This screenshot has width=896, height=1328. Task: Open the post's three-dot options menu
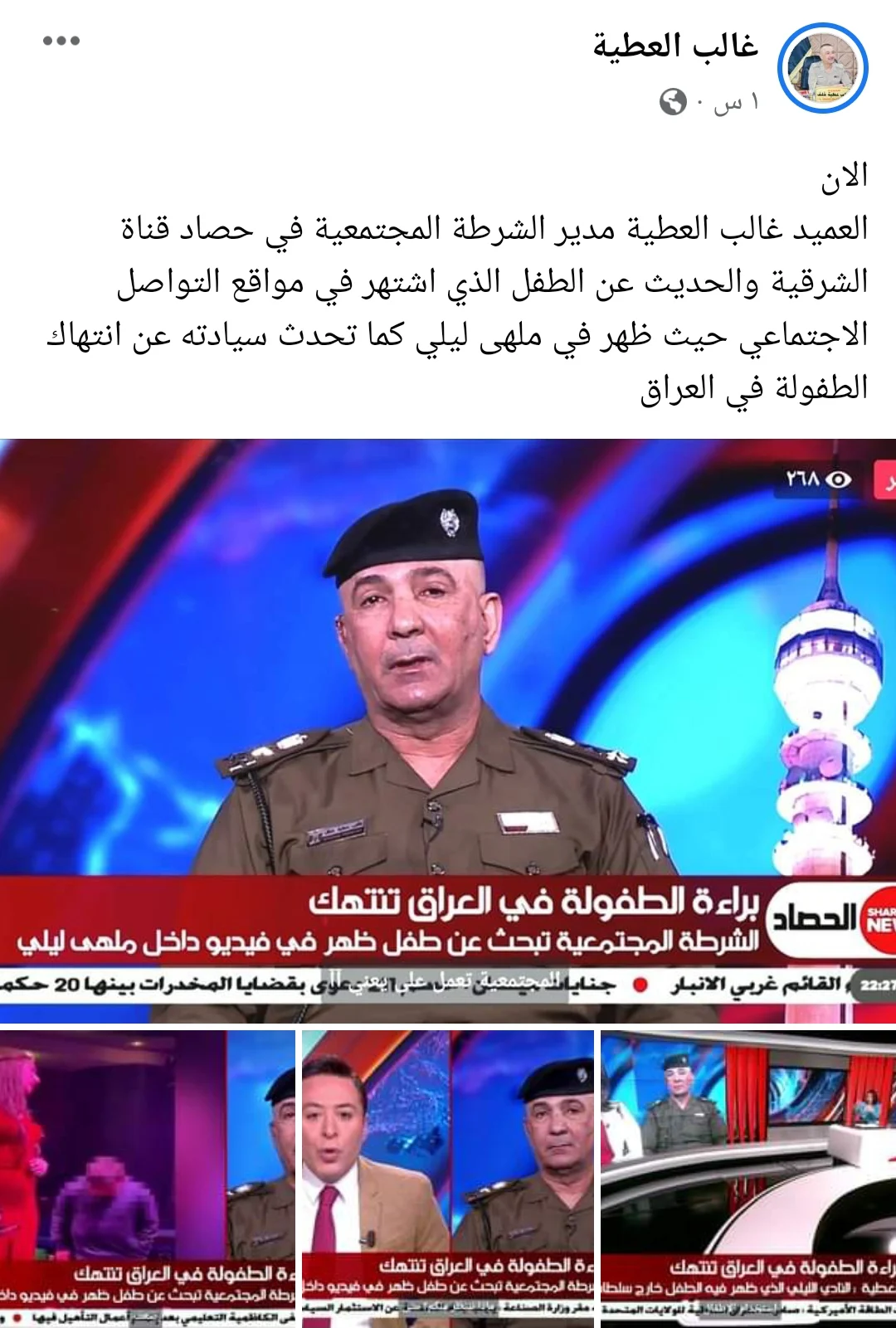[61, 41]
